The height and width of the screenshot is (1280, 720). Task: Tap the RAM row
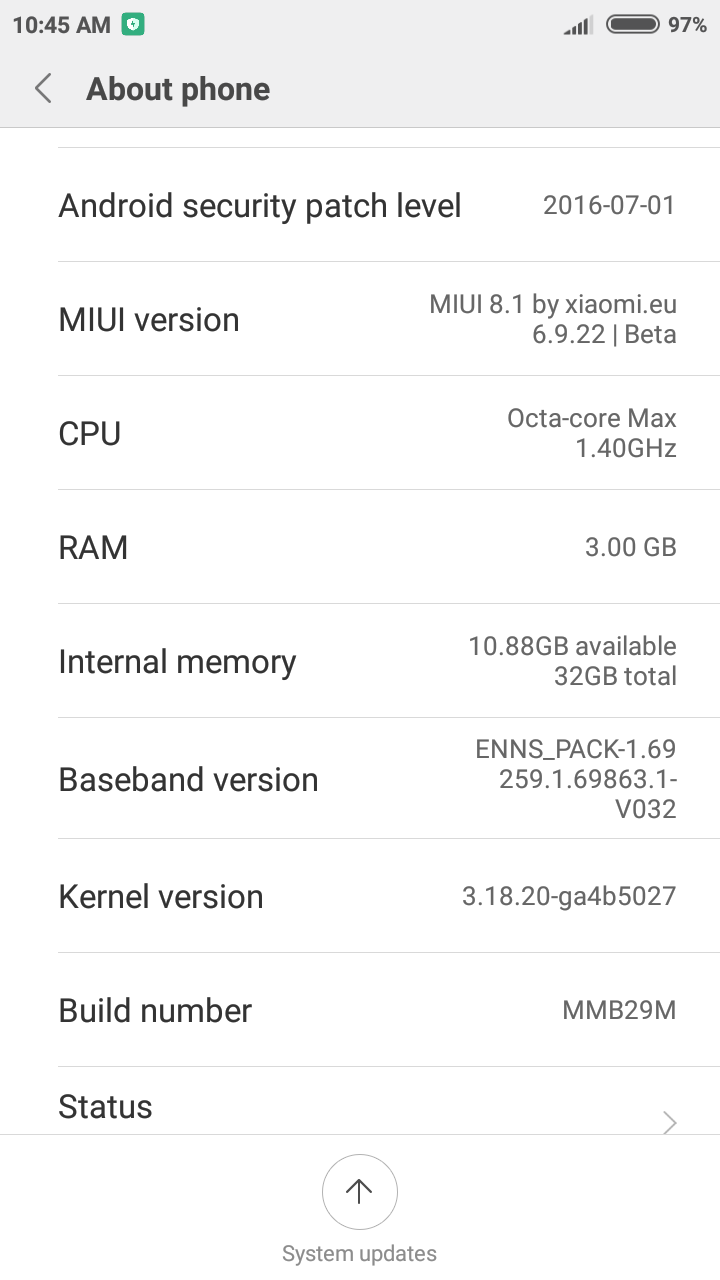(360, 547)
